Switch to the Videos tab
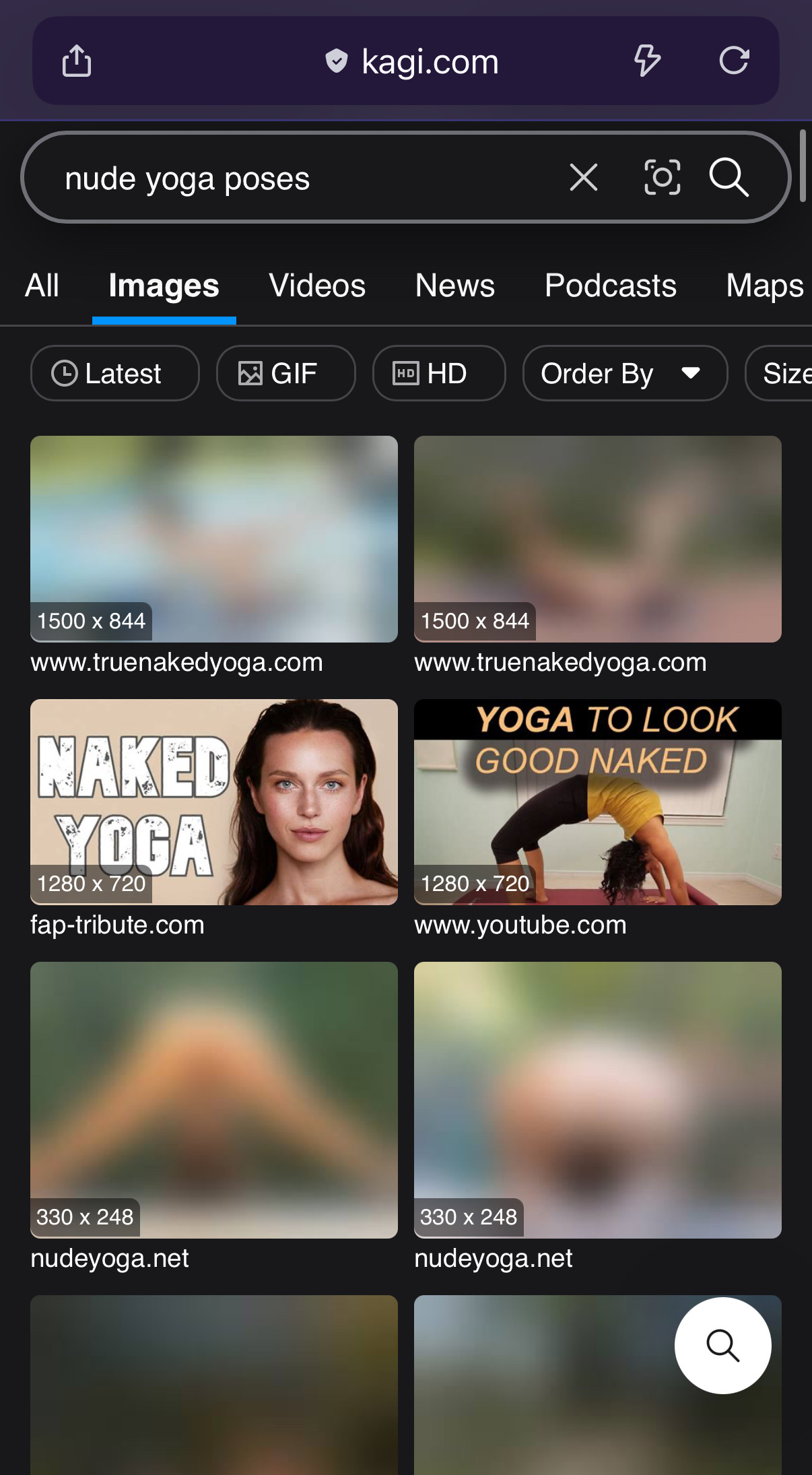Image resolution: width=812 pixels, height=1475 pixels. click(317, 286)
